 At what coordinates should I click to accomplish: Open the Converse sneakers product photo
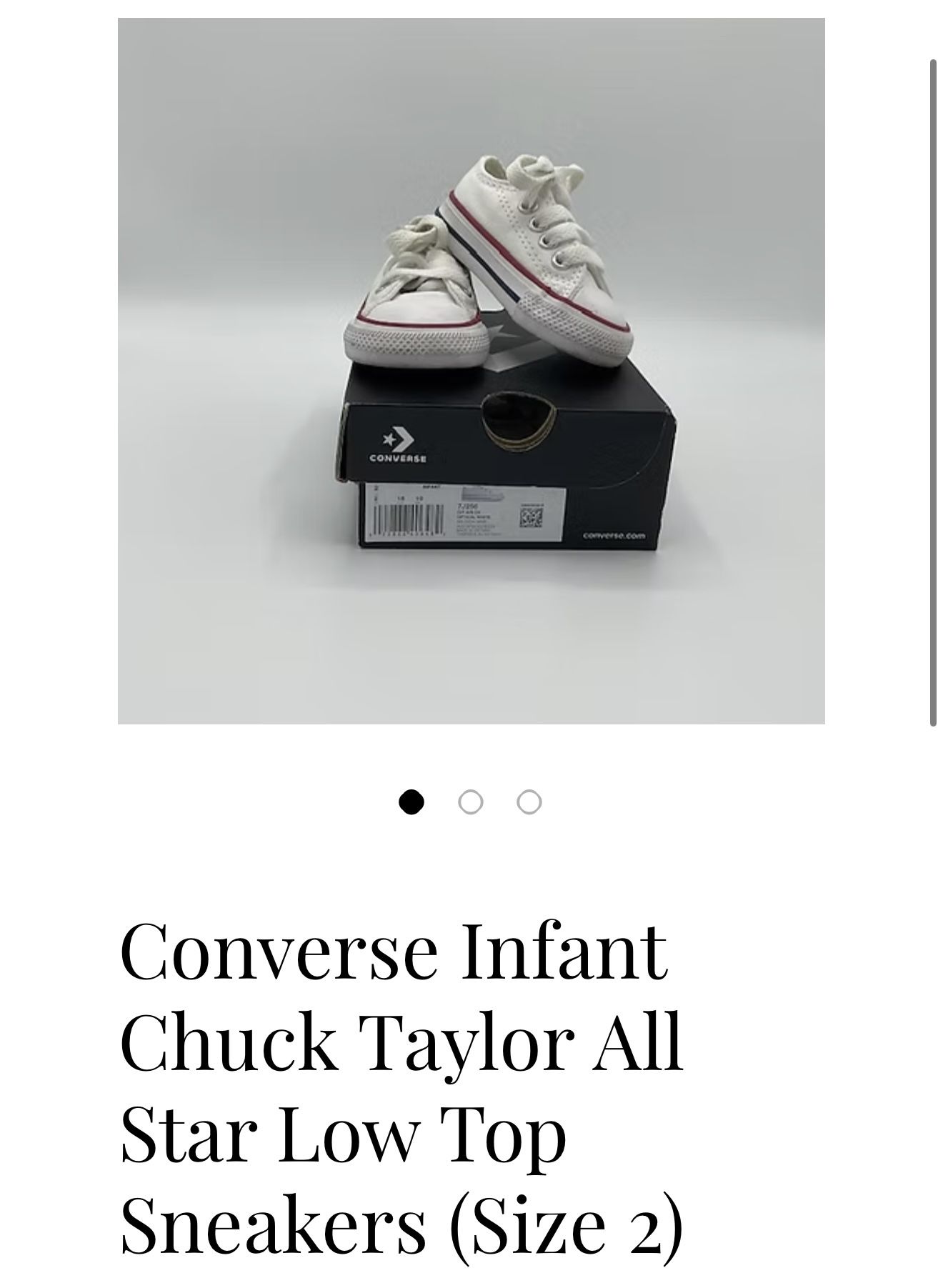click(471, 371)
